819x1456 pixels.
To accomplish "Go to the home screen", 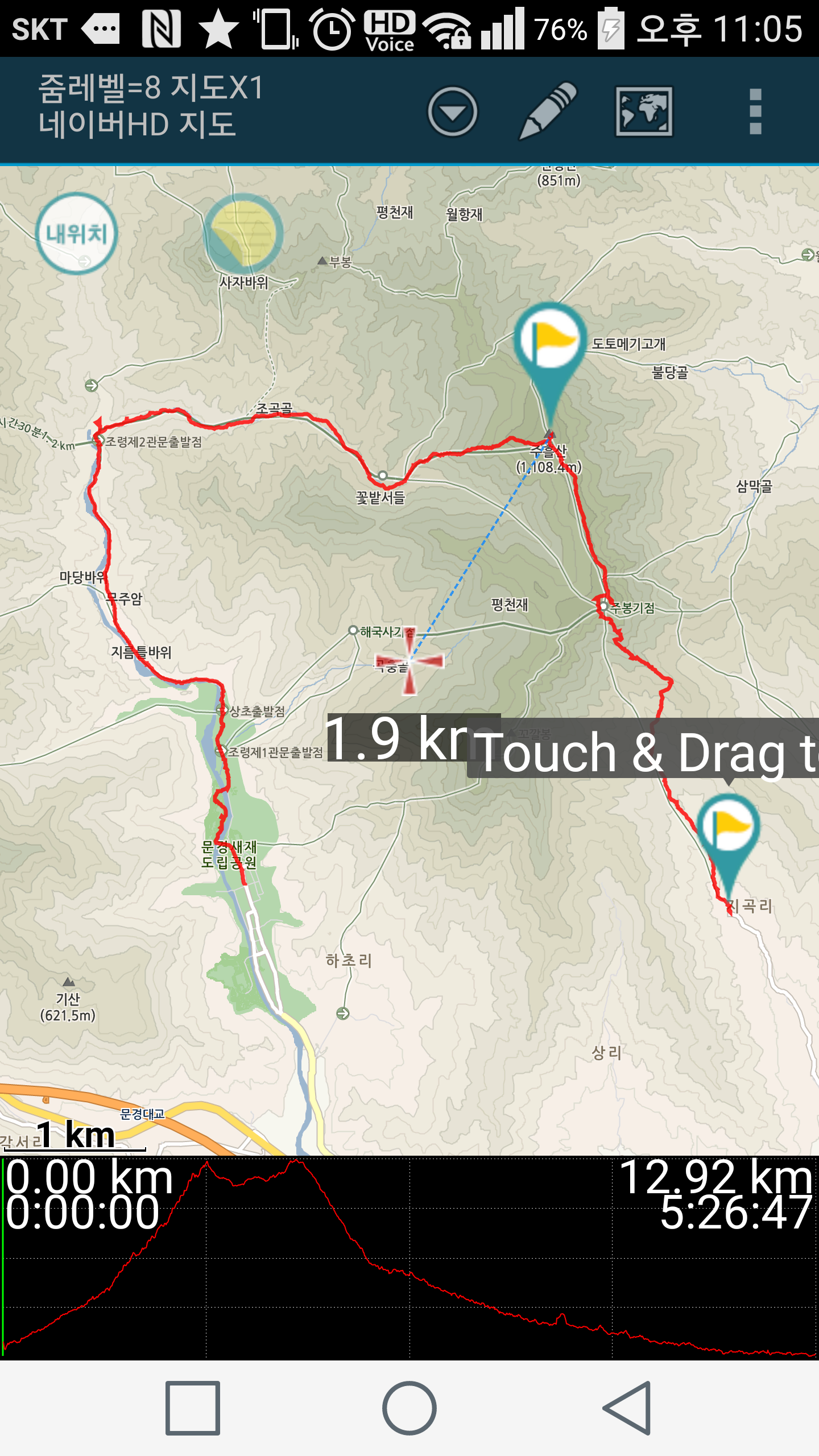I will 409,1408.
